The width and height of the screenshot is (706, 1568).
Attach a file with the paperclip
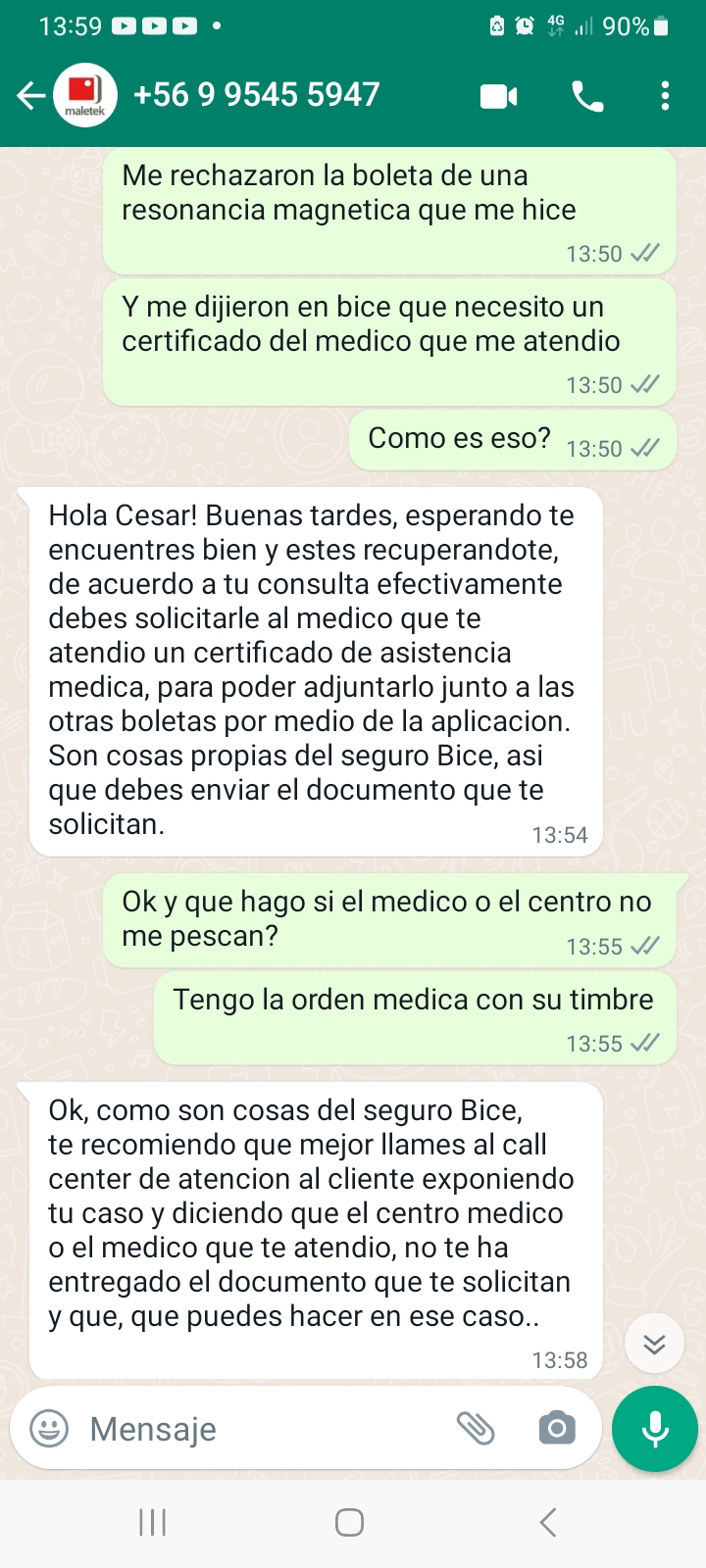click(x=477, y=1428)
